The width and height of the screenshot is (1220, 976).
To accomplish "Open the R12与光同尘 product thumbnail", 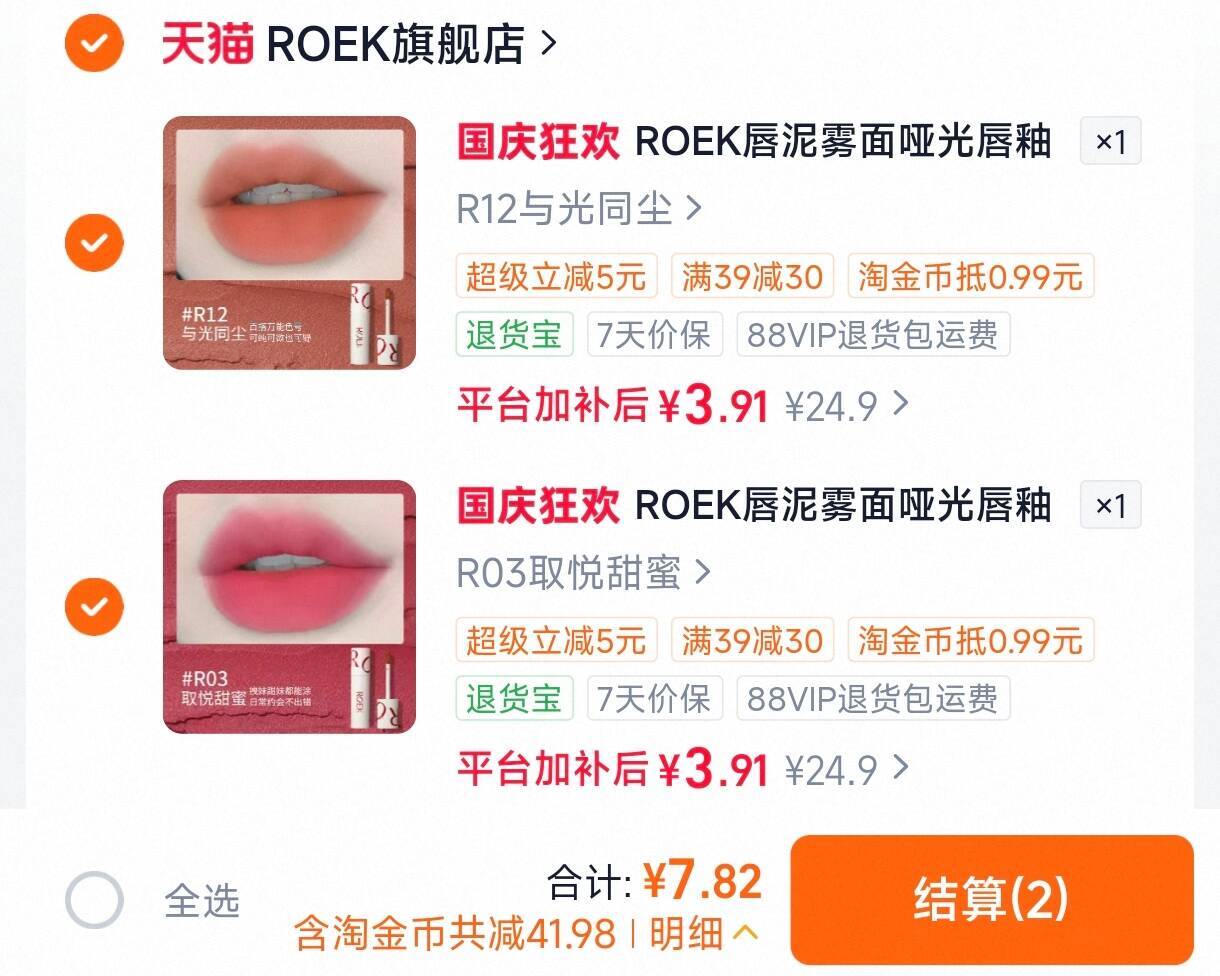I will click(x=289, y=243).
